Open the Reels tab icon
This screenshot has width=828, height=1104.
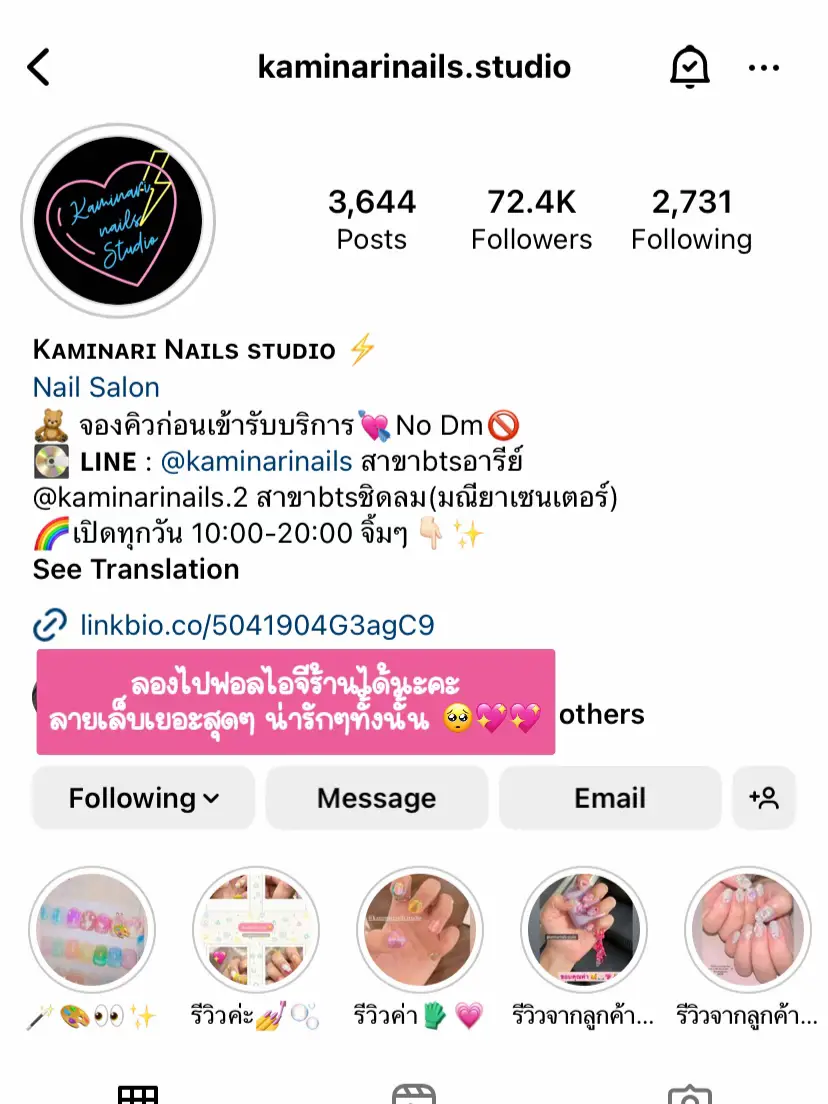coord(414,1095)
